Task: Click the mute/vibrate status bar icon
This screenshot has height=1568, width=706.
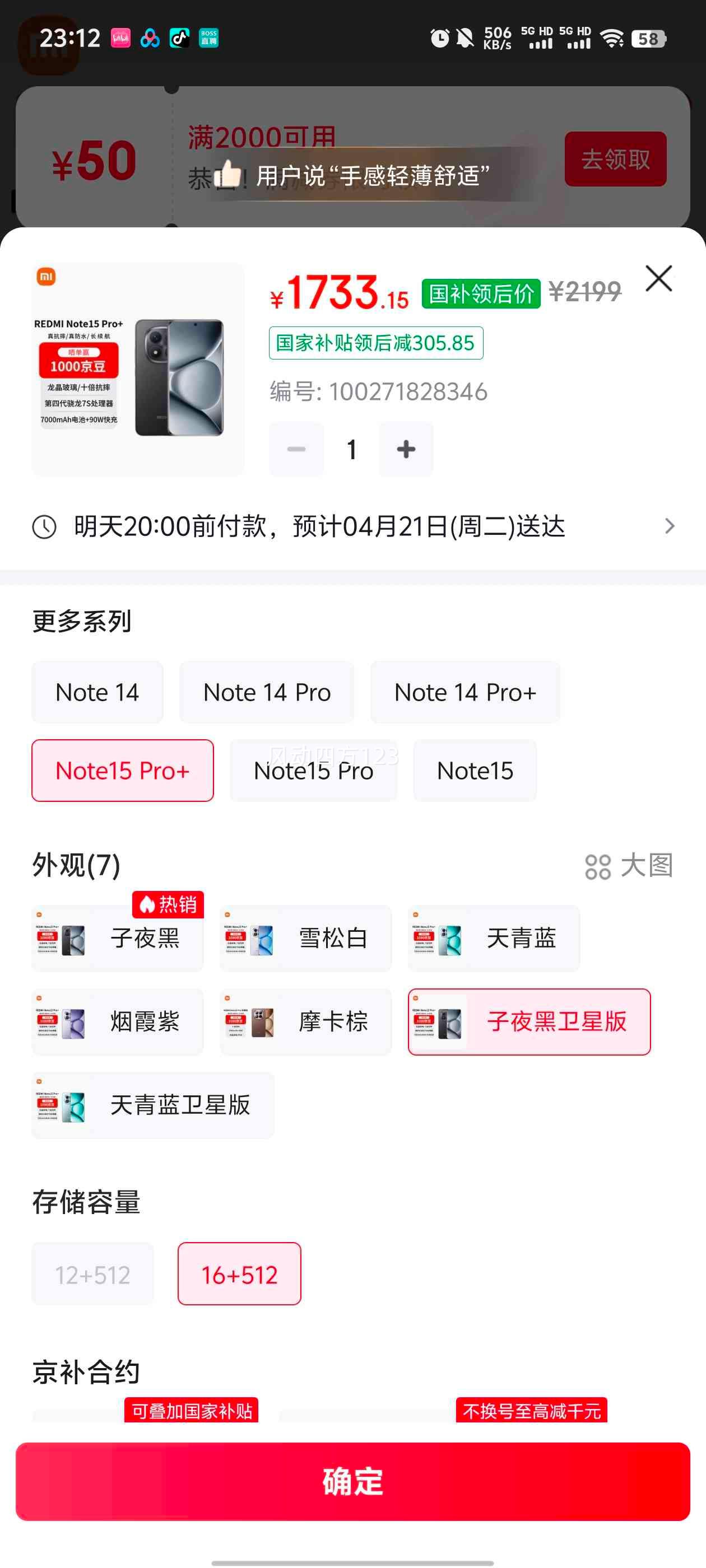Action: (464, 38)
